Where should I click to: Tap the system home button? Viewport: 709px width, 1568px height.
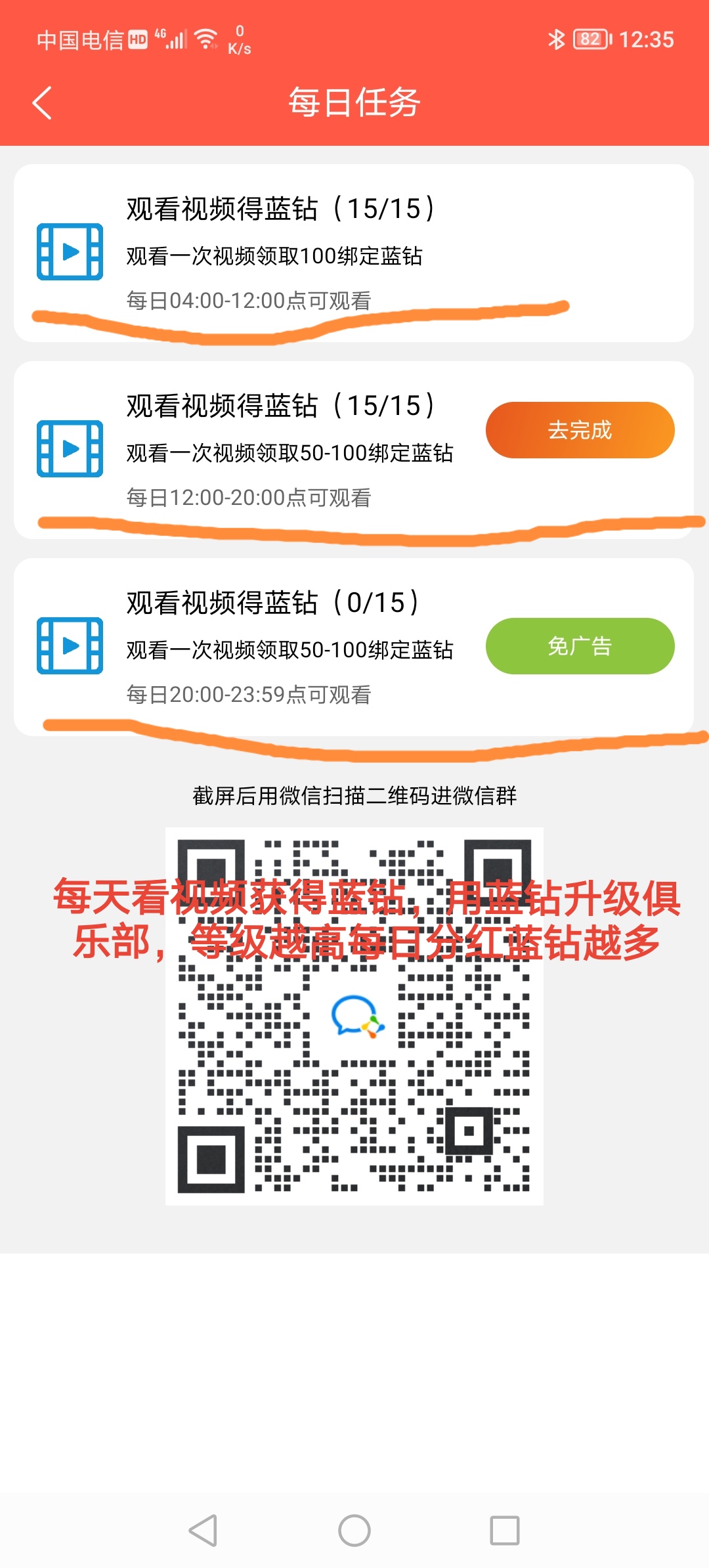point(354,1531)
